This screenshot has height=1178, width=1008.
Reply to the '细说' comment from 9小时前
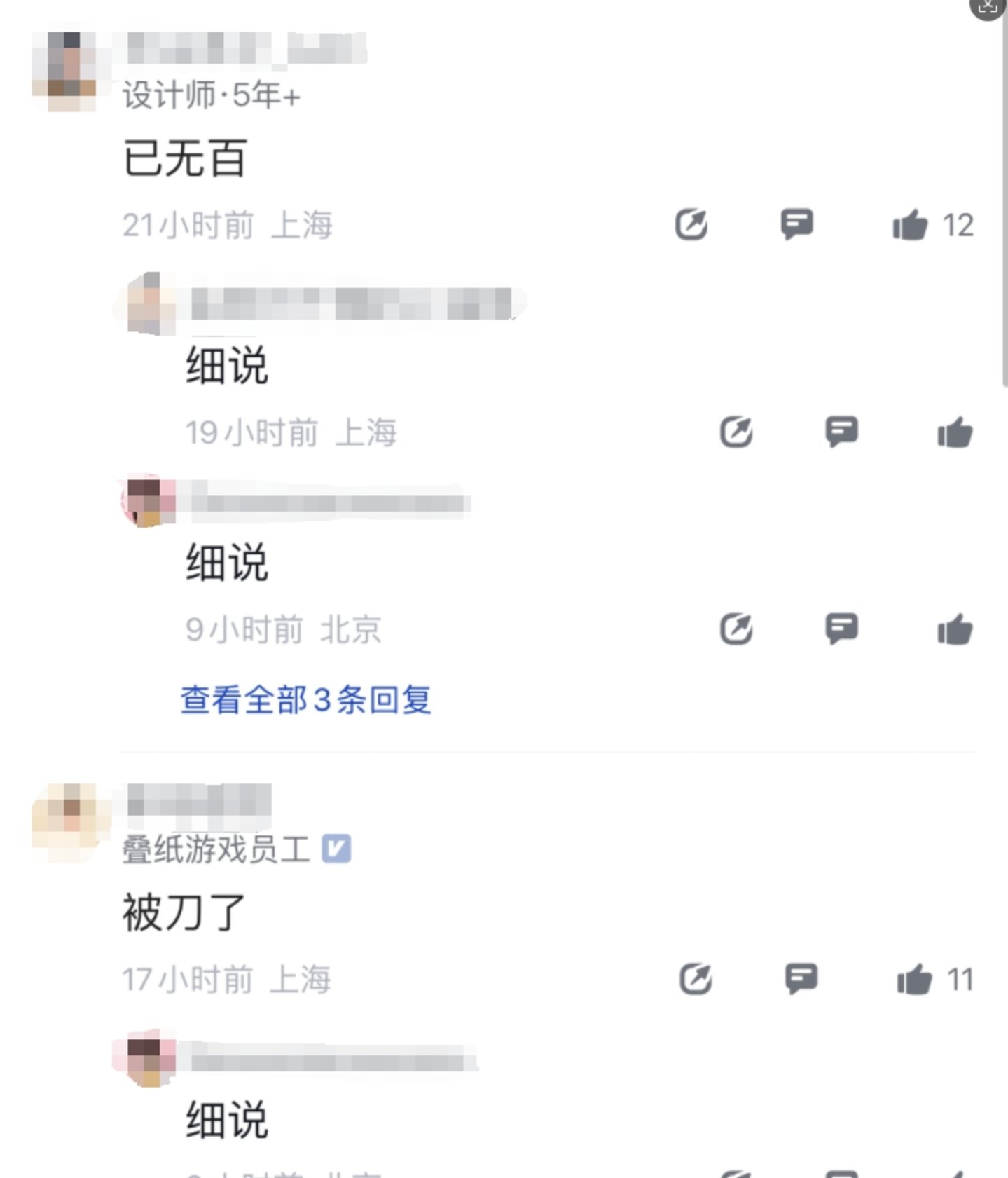coord(841,629)
